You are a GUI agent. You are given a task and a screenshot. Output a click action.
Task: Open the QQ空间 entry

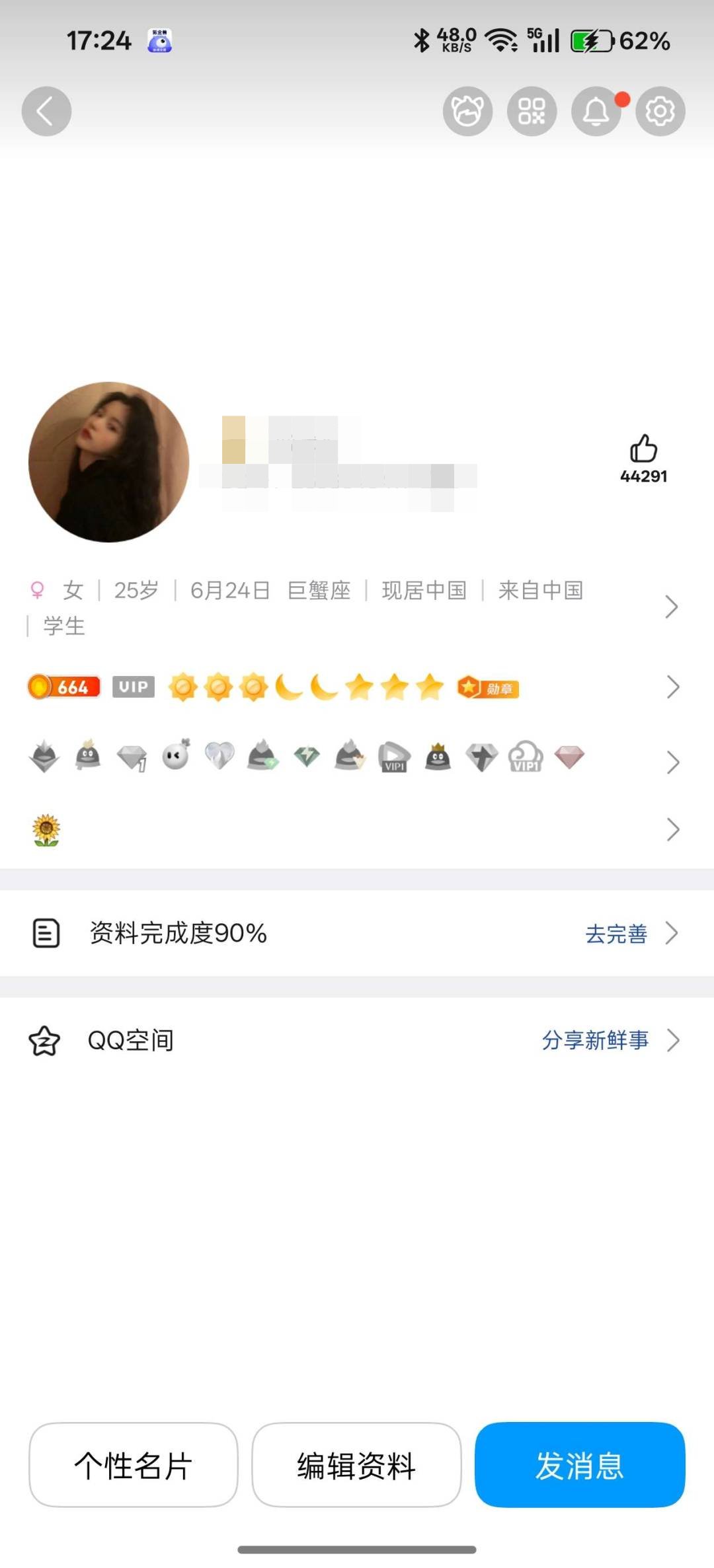pos(131,1039)
